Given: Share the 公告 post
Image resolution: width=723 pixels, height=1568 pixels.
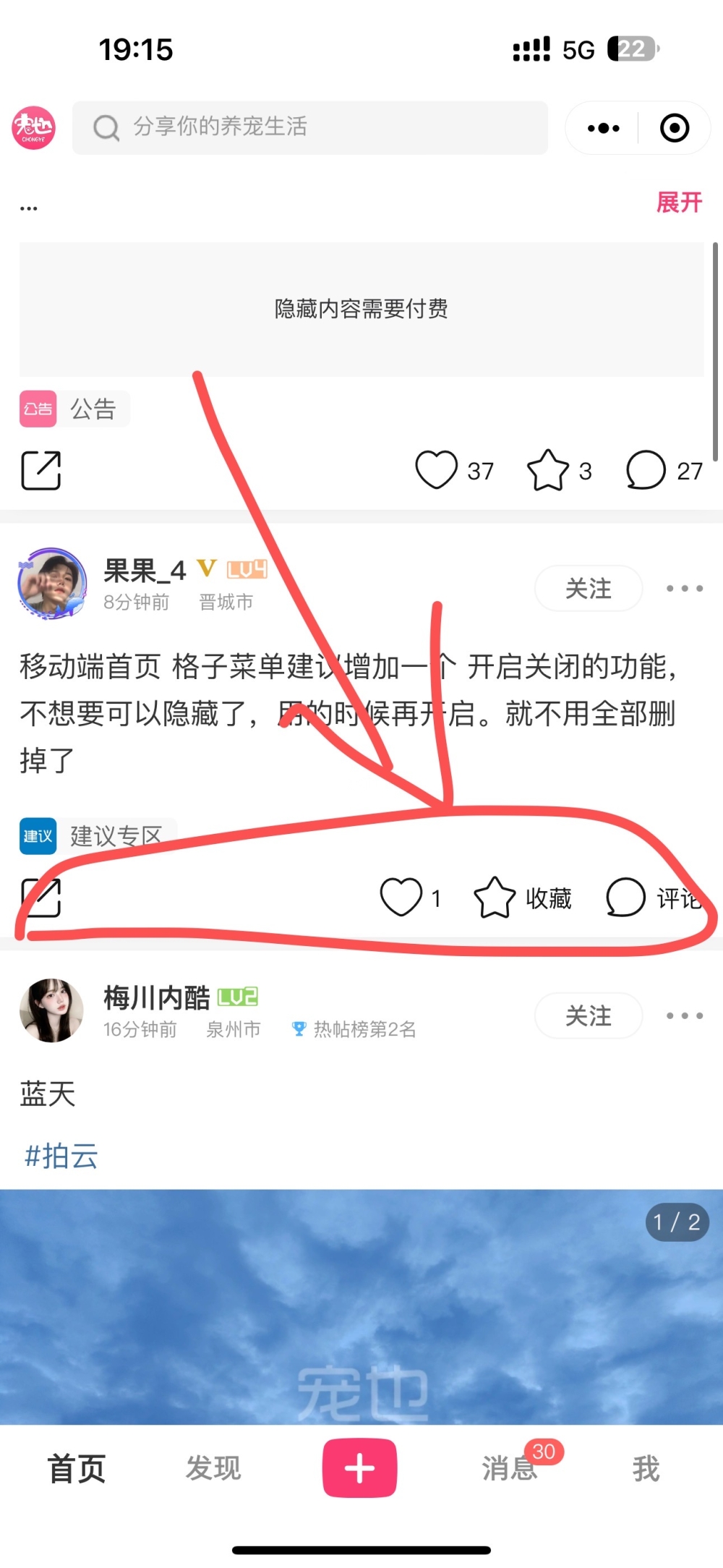Looking at the screenshot, I should click(x=40, y=470).
